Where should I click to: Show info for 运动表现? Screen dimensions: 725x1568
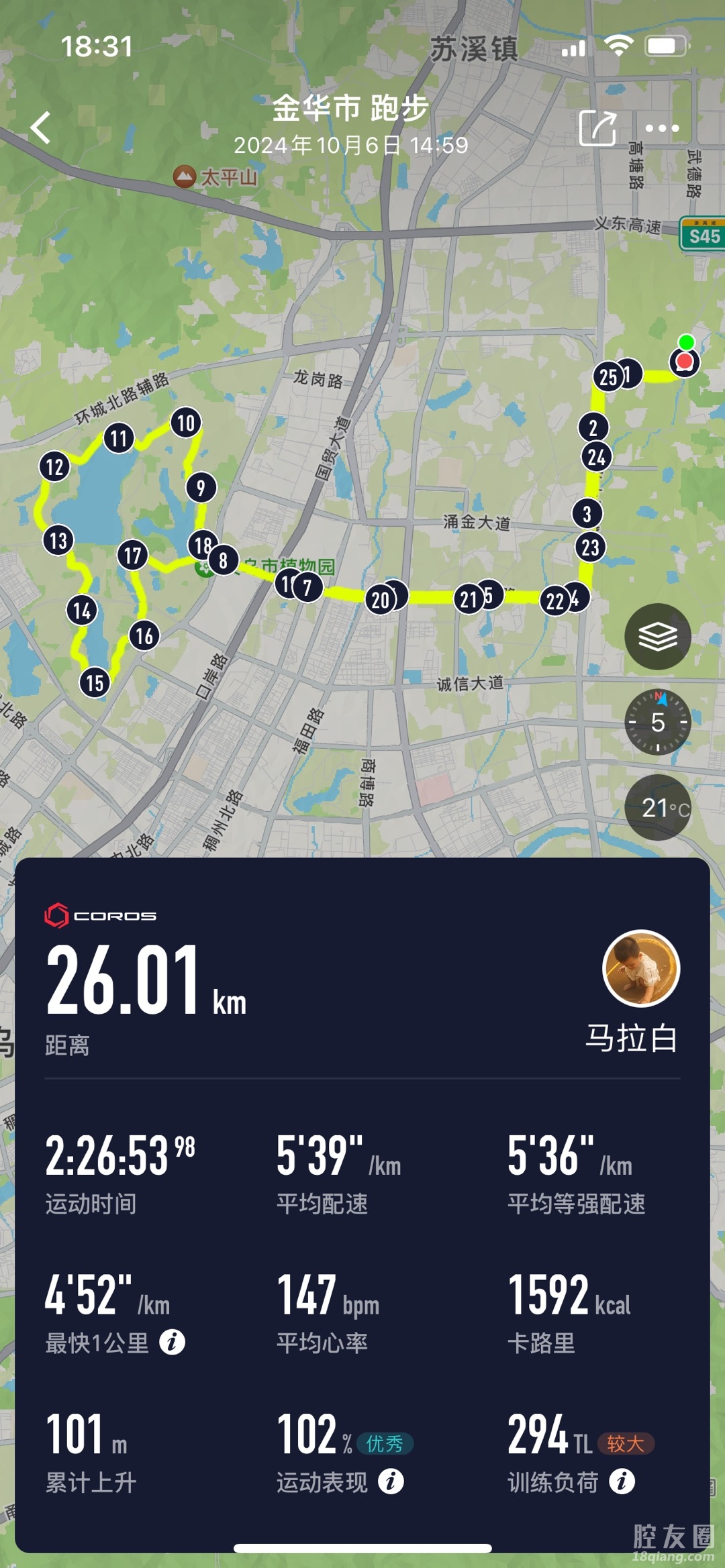click(391, 1481)
